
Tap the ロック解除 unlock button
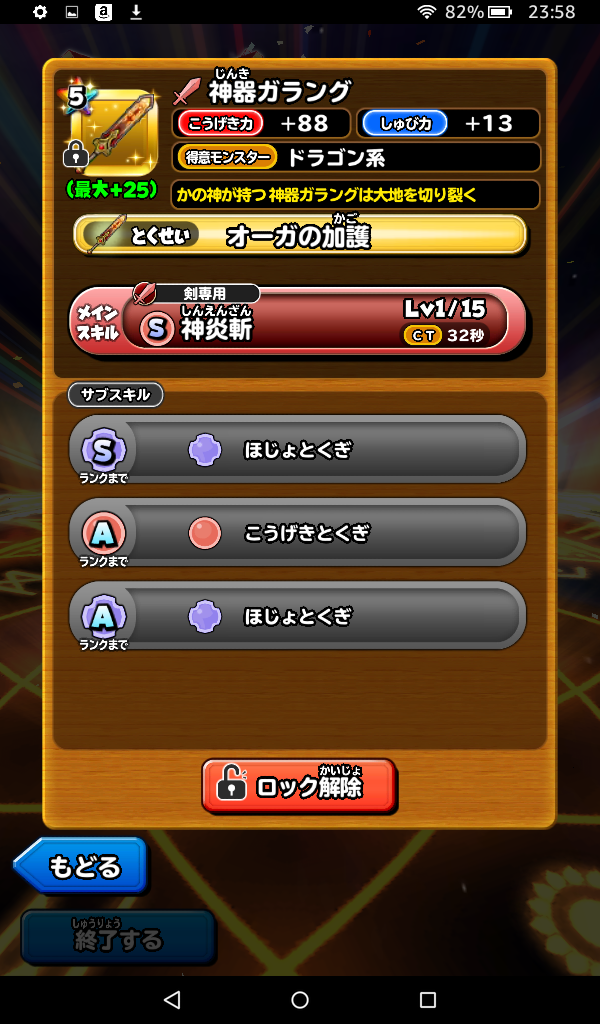coord(298,785)
